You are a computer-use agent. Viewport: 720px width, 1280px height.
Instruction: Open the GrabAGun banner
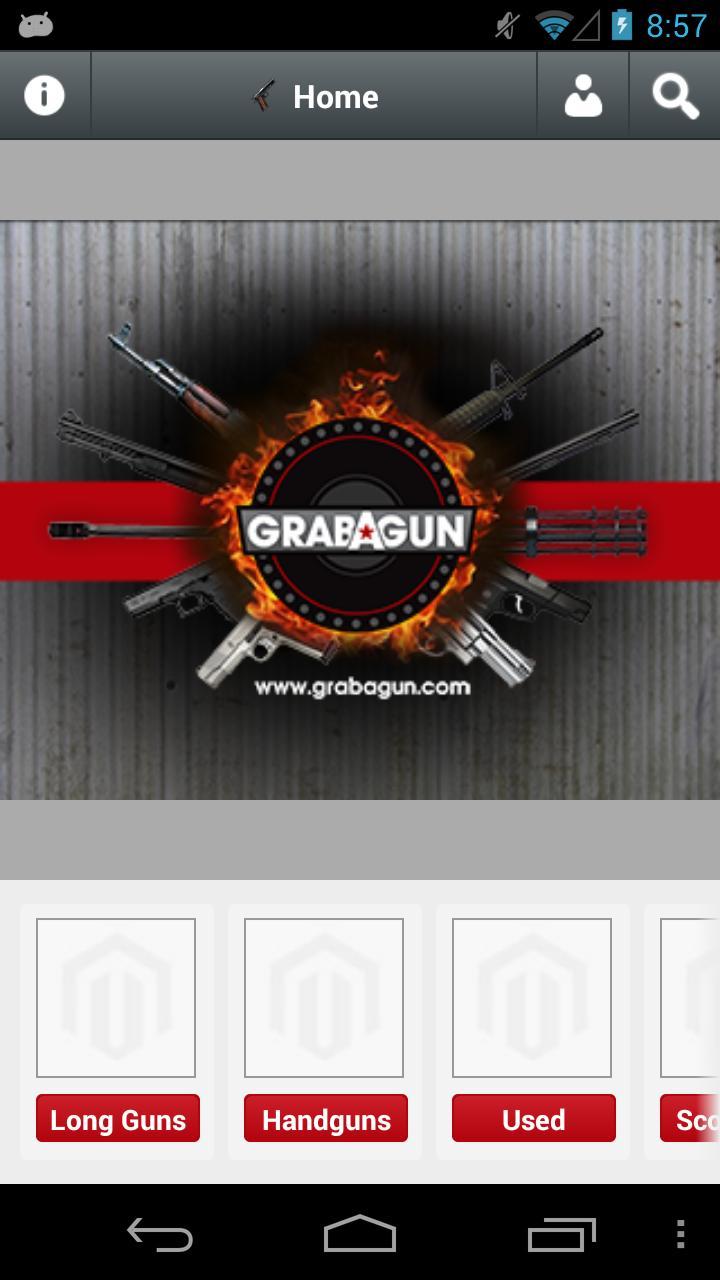click(x=360, y=510)
